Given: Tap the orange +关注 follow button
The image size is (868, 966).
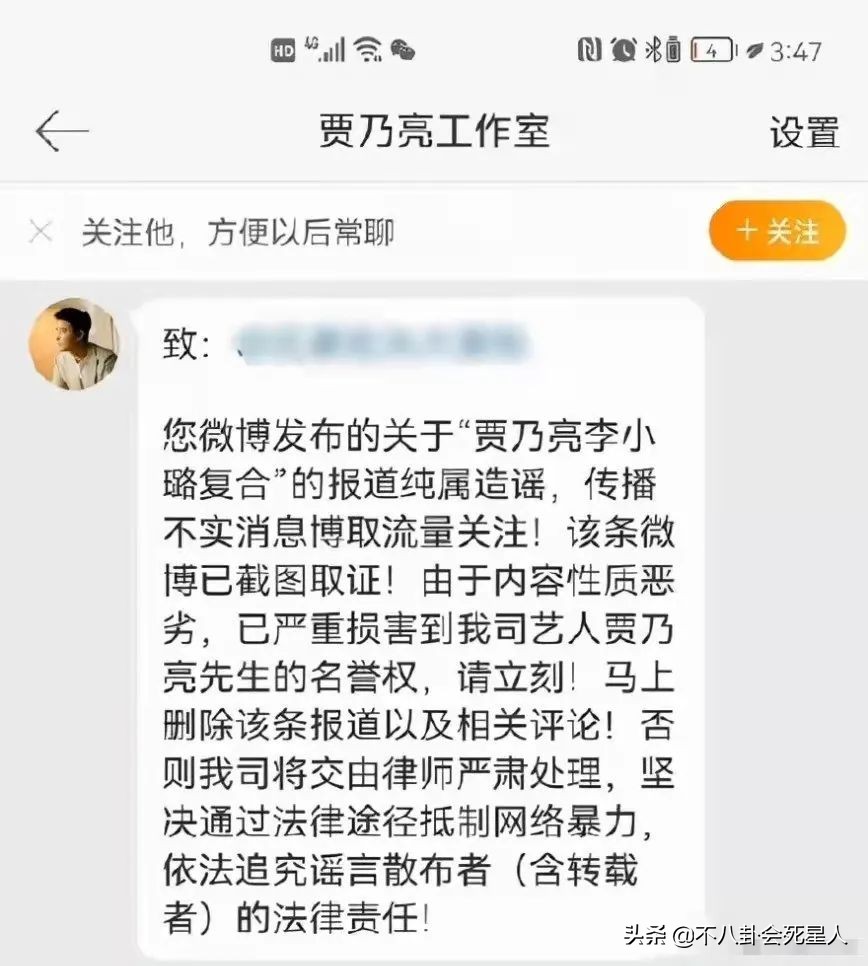Looking at the screenshot, I should (x=777, y=232).
